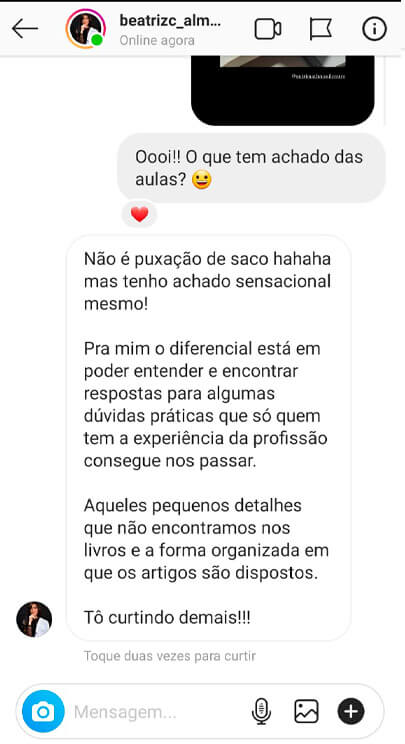Go back using the arrow icon
The width and height of the screenshot is (405, 744).
(25, 29)
